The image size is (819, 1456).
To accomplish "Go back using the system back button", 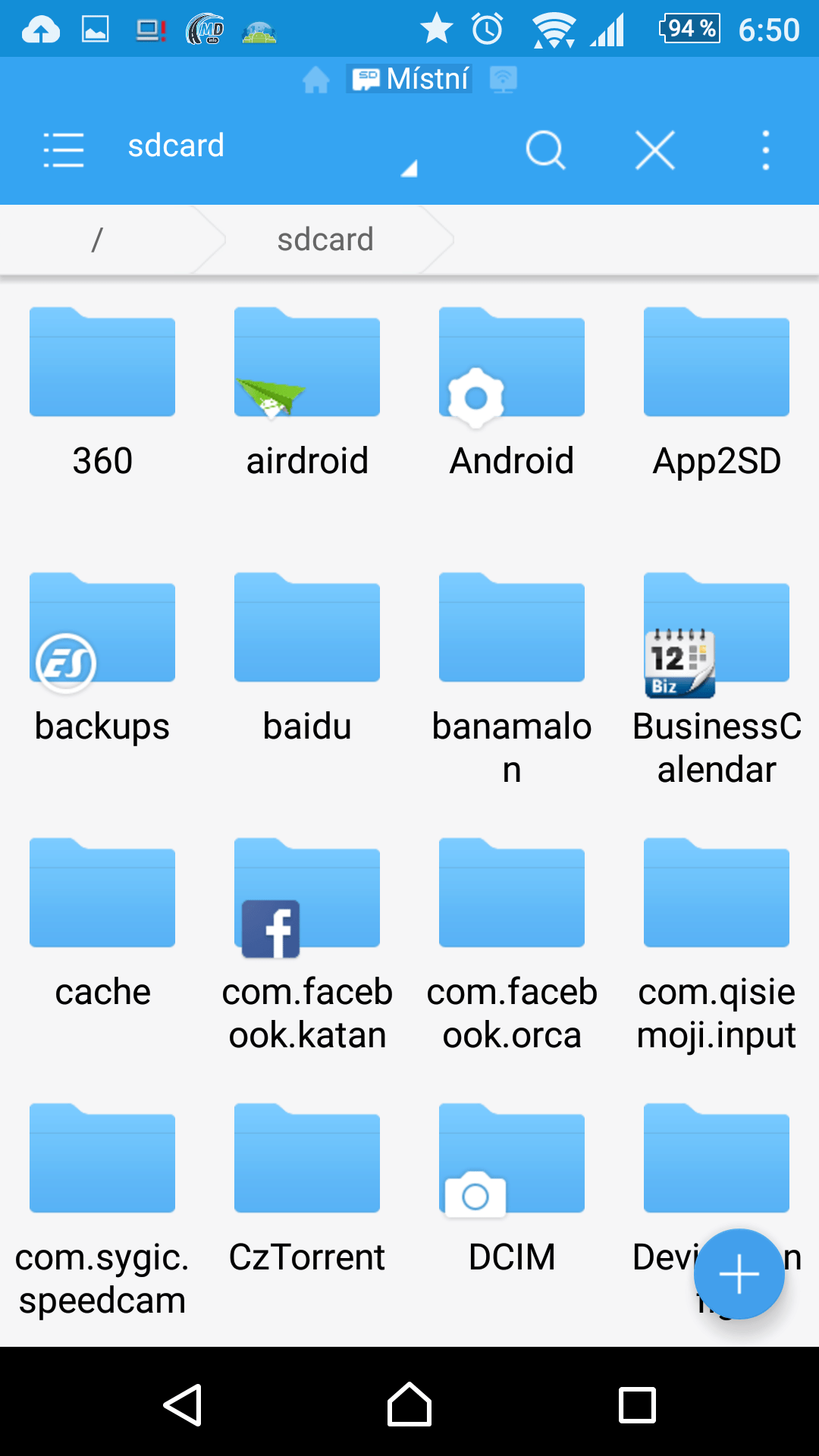I will [x=182, y=1404].
